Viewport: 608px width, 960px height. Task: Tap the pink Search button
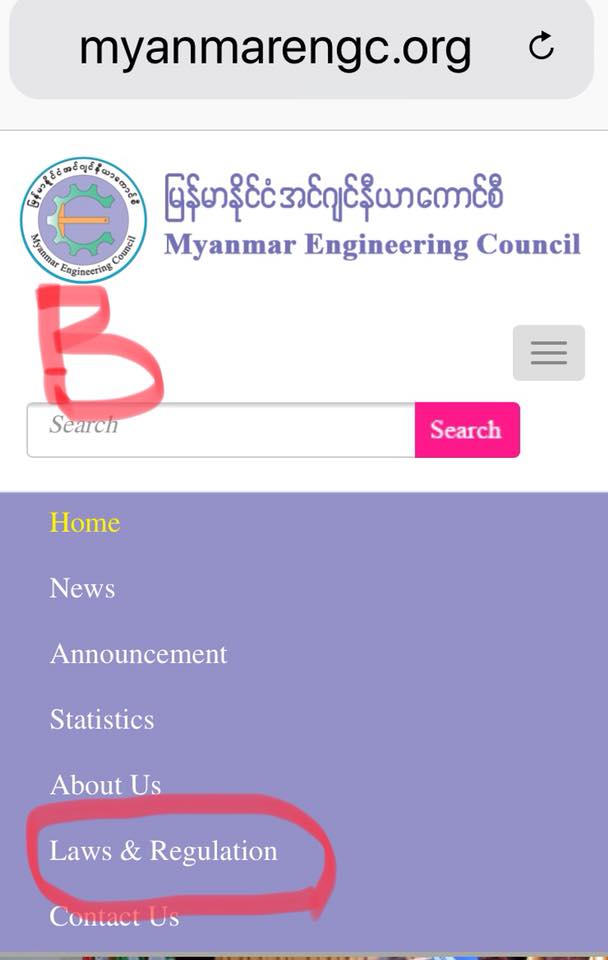[x=466, y=430]
